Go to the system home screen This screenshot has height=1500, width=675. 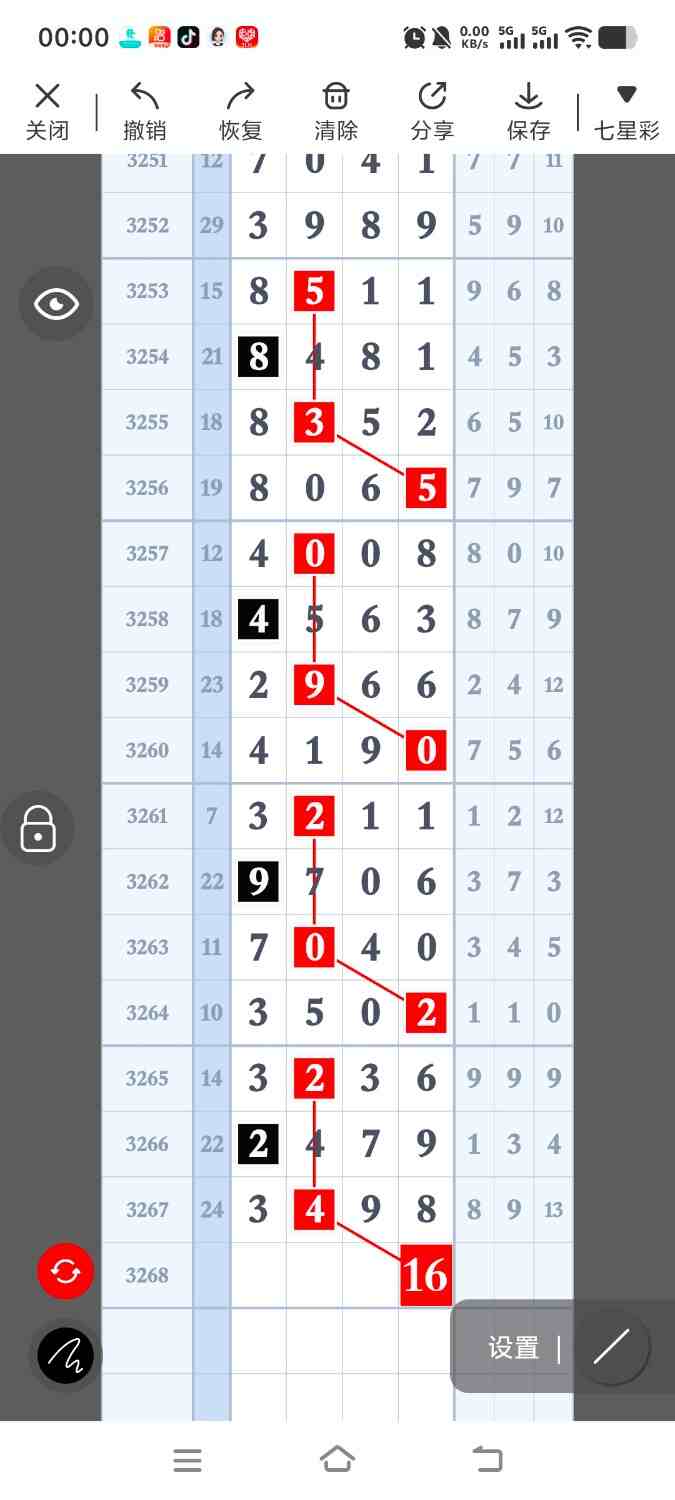pos(337,1460)
